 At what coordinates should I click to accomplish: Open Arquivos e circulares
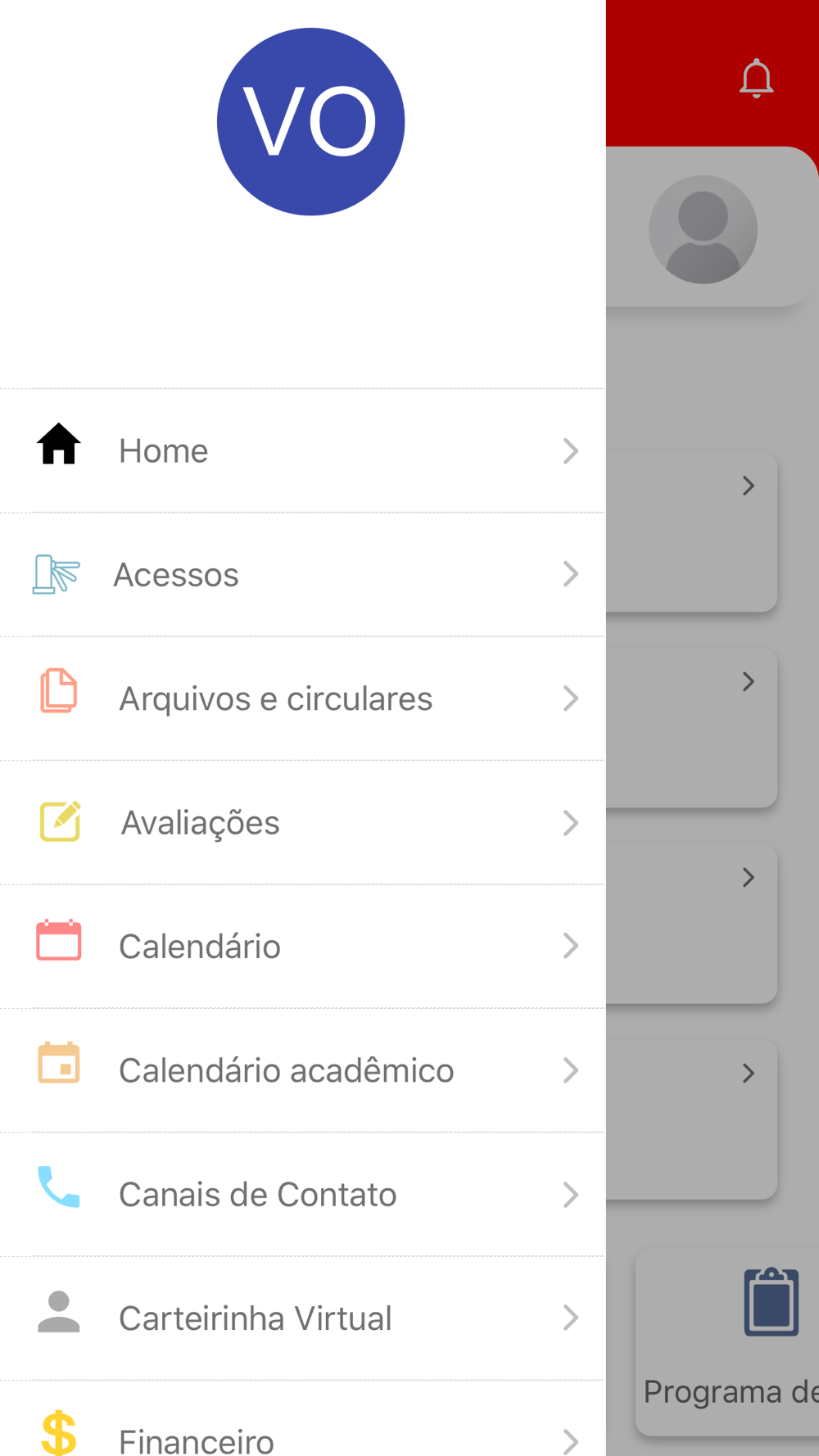pyautogui.click(x=302, y=699)
